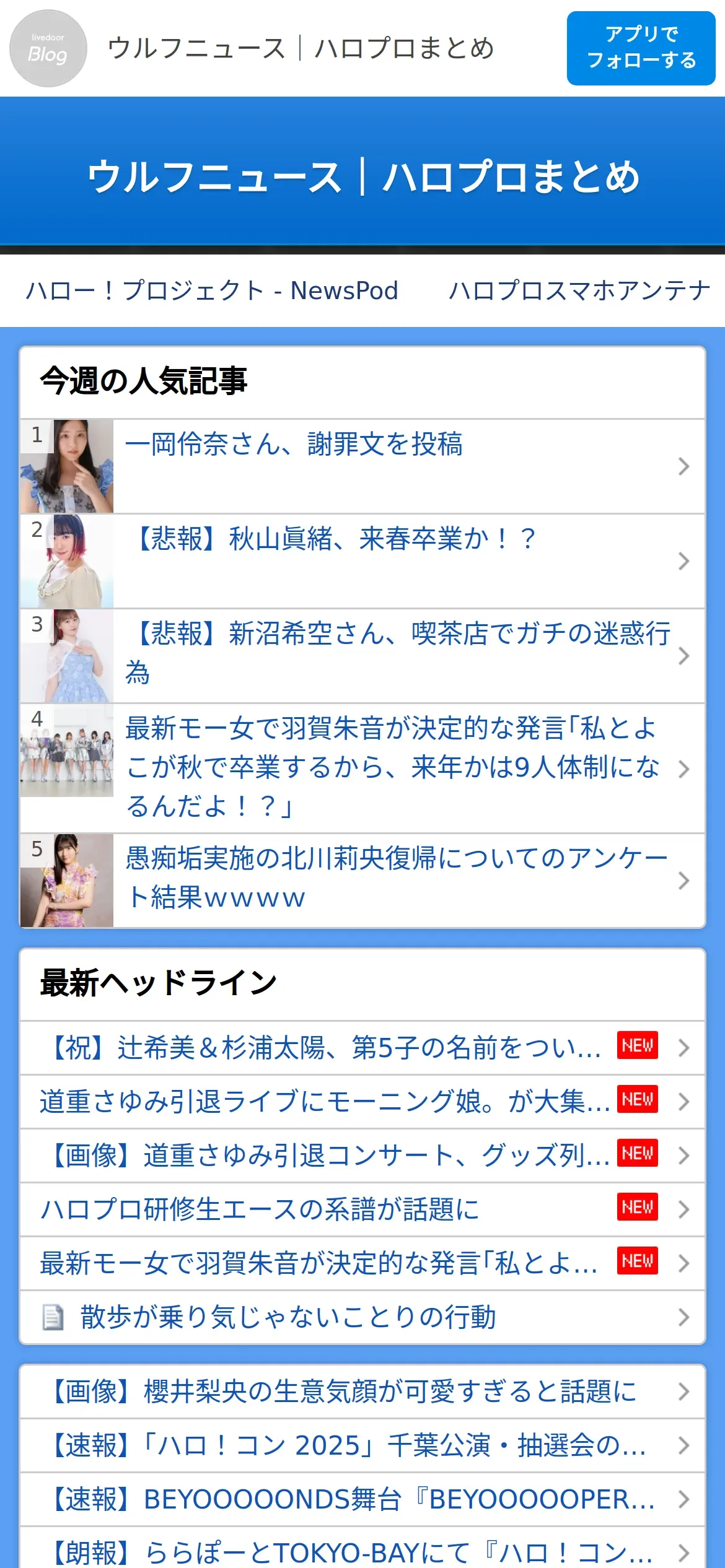
Task: Open 櫻井梨央の生意気顔 article
Action: (345, 1392)
